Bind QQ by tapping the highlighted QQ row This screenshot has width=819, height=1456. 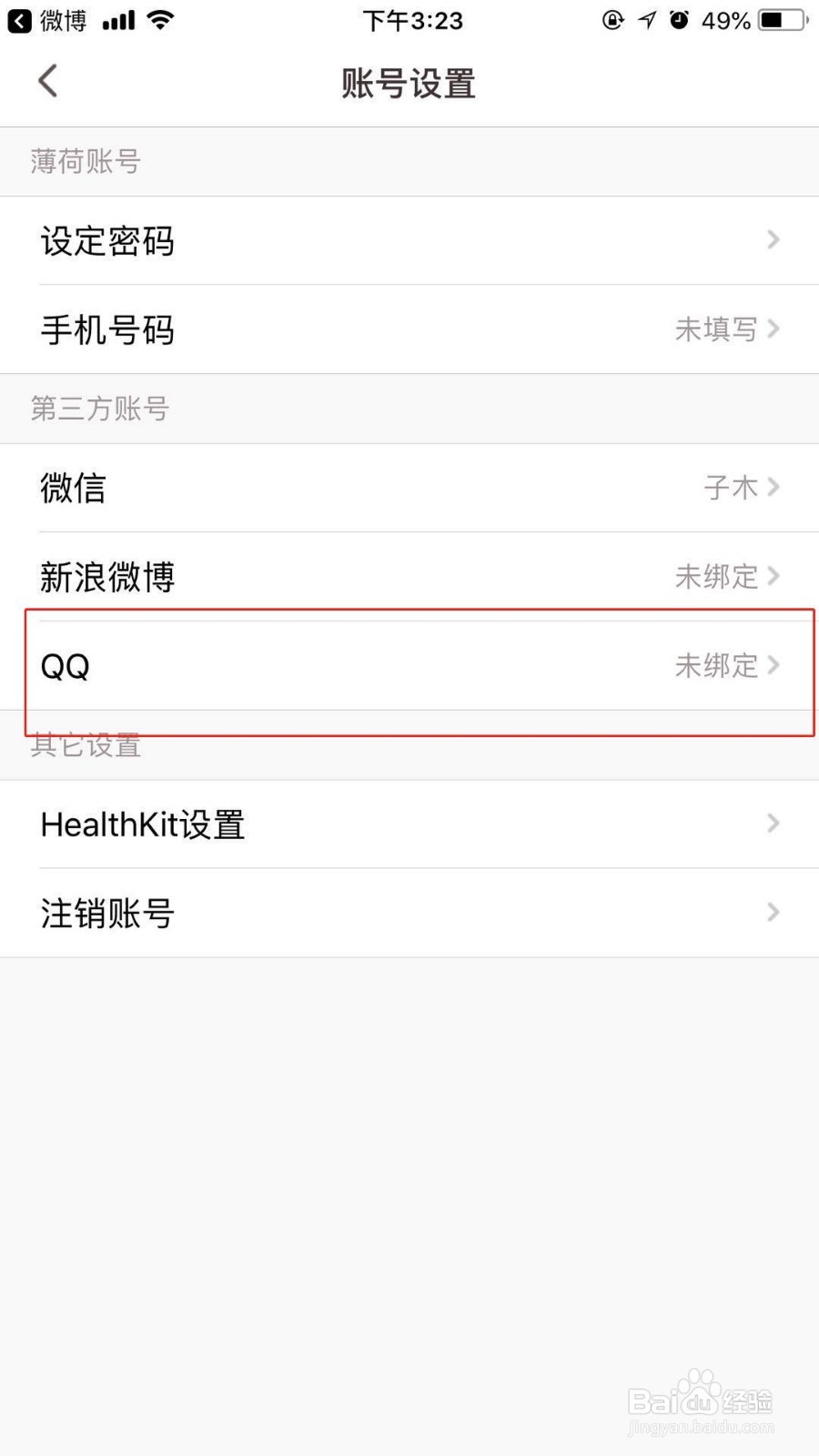click(409, 666)
